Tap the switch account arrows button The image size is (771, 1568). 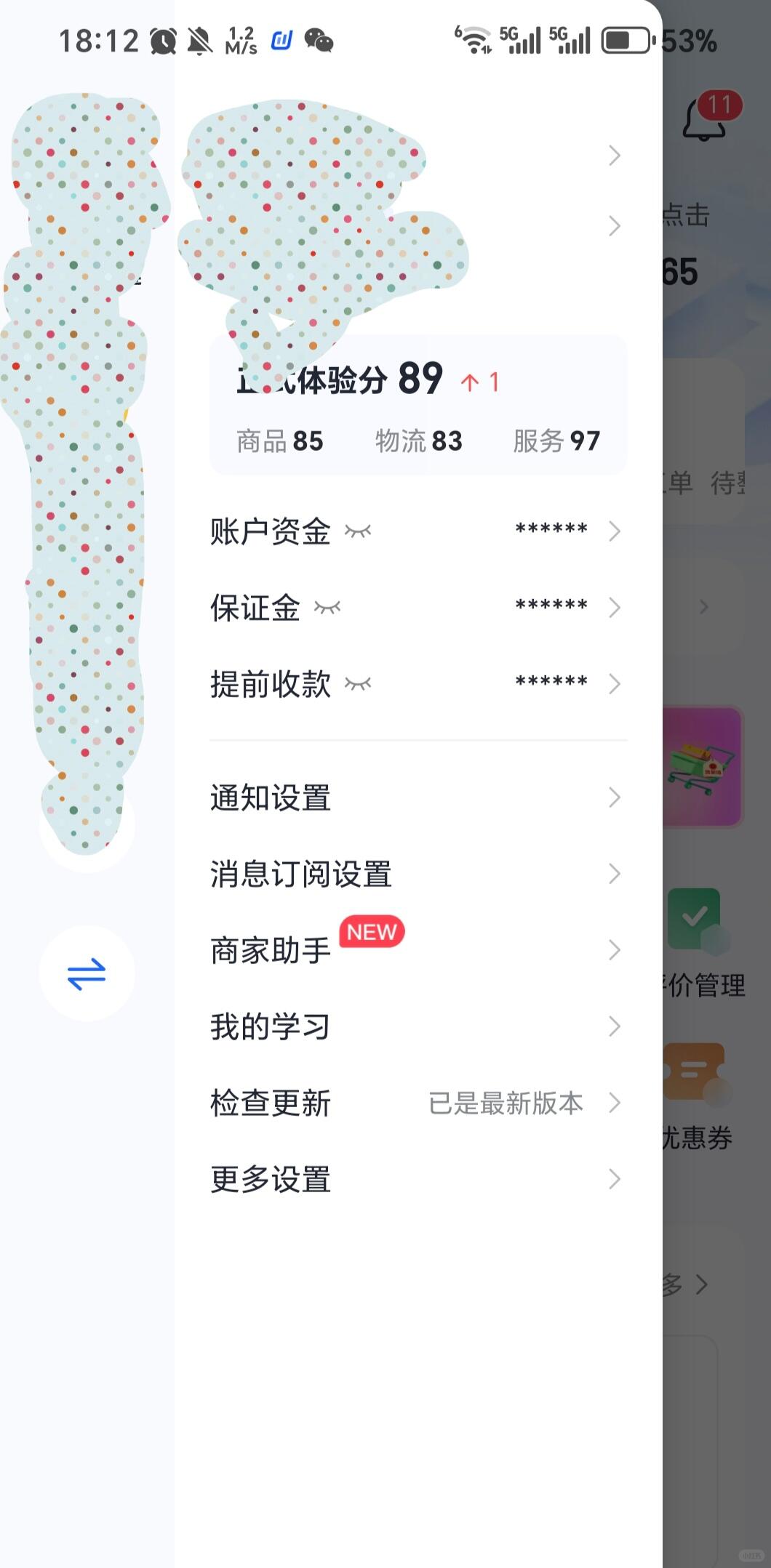click(x=87, y=973)
